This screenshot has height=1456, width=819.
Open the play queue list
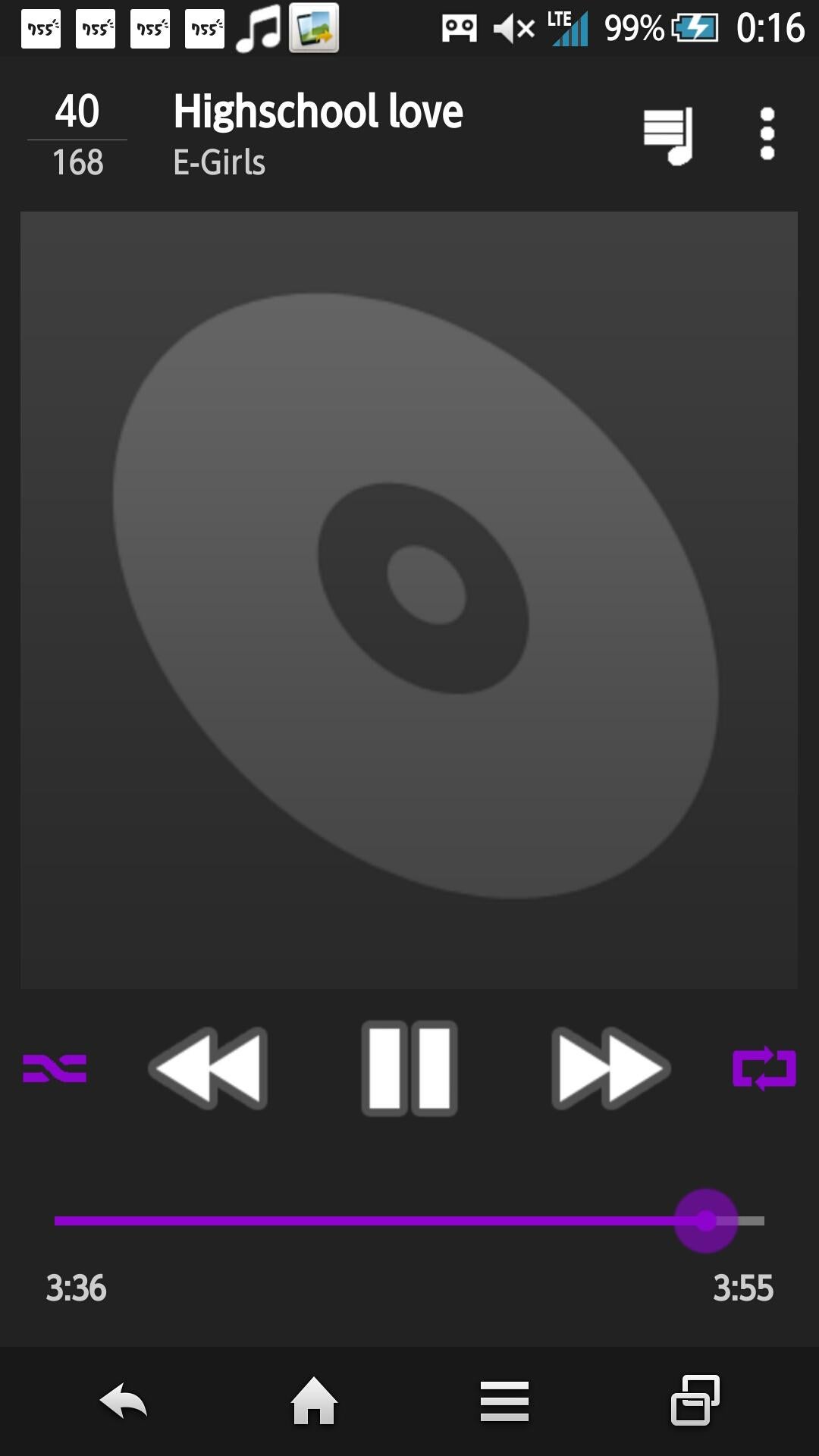[x=668, y=135]
